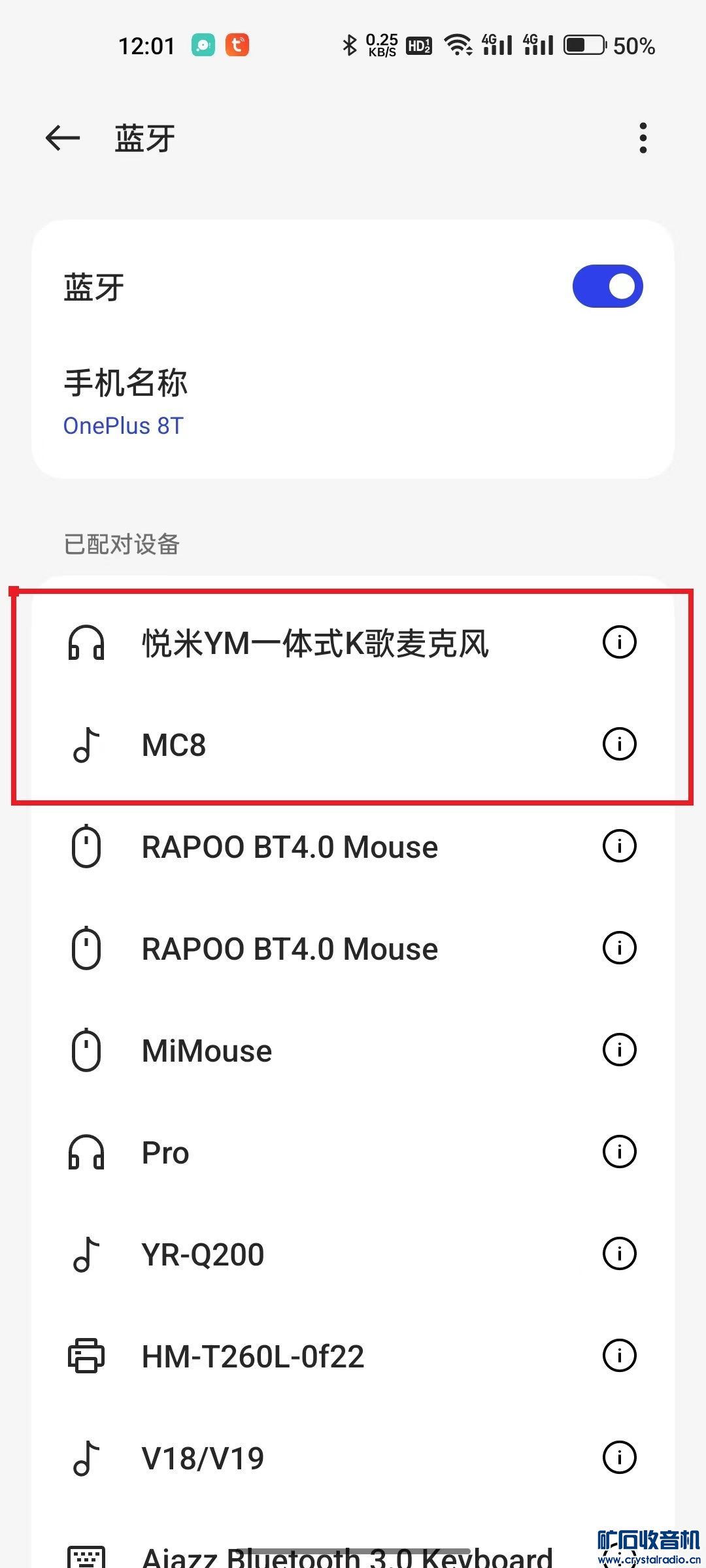This screenshot has height=1568, width=706.
Task: Go back from the 蓝牙 screen
Action: click(x=63, y=138)
